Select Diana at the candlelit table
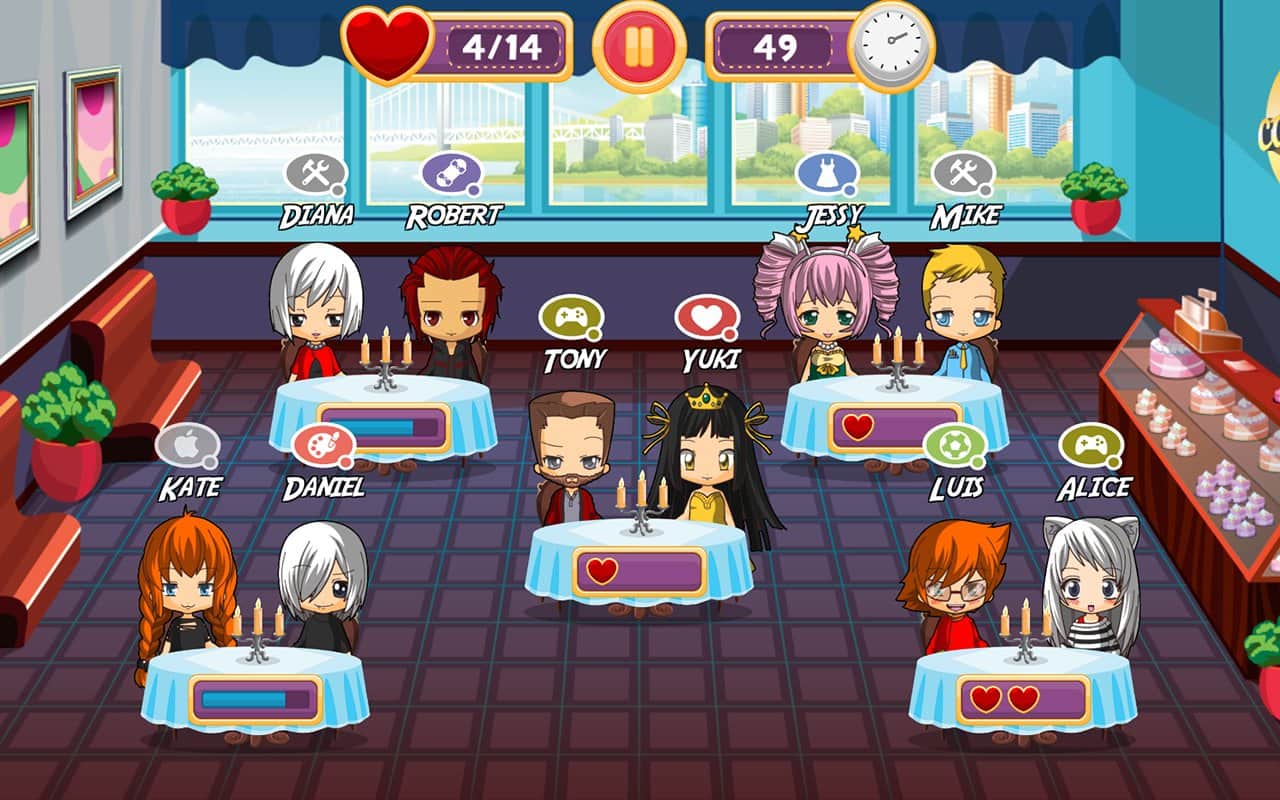 coord(315,310)
